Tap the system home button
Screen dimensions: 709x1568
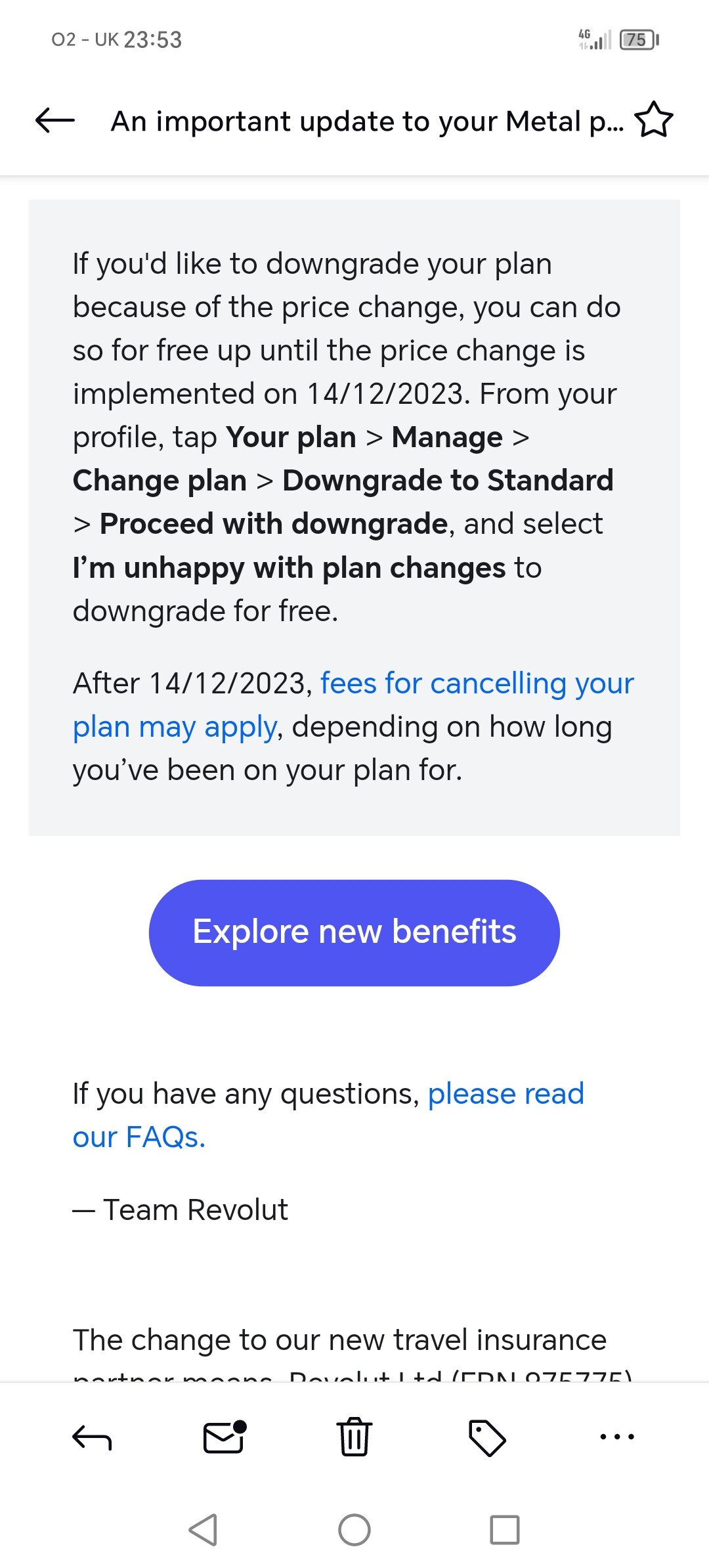pyautogui.click(x=354, y=1530)
